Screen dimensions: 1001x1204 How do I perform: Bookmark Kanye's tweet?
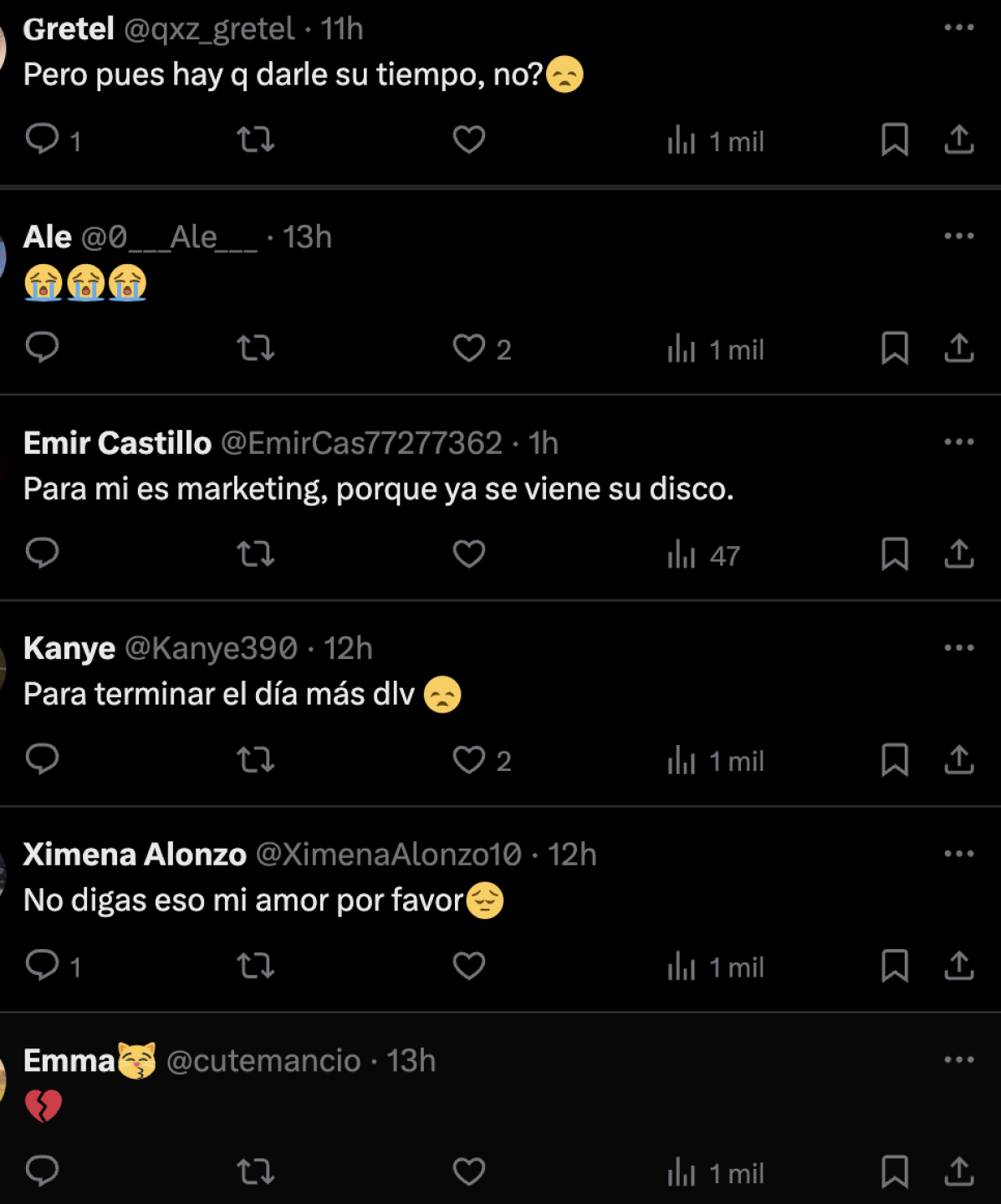(x=896, y=761)
